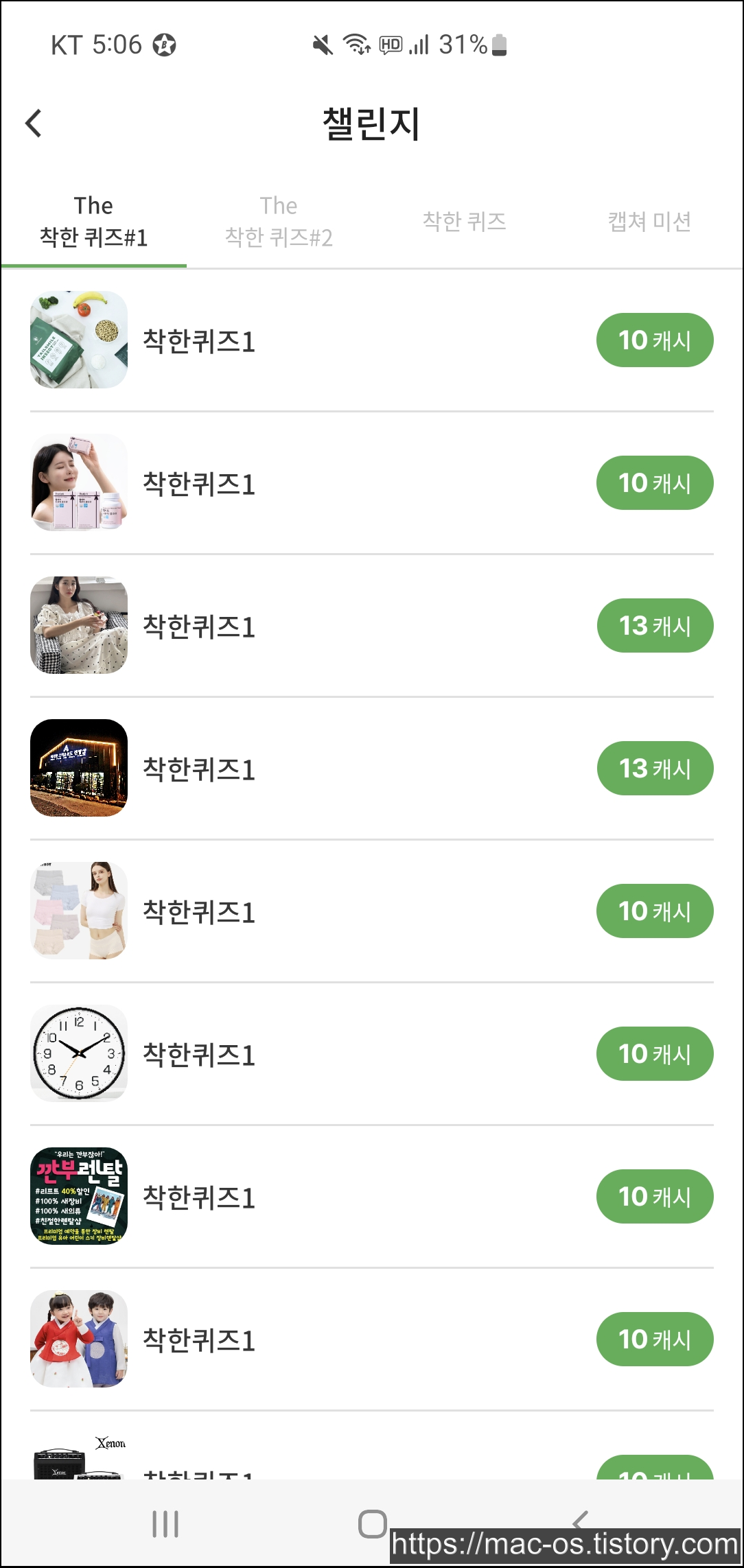Switch to The 착한 퀴즈#2 tab
Image resolution: width=744 pixels, height=1568 pixels.
tap(279, 222)
